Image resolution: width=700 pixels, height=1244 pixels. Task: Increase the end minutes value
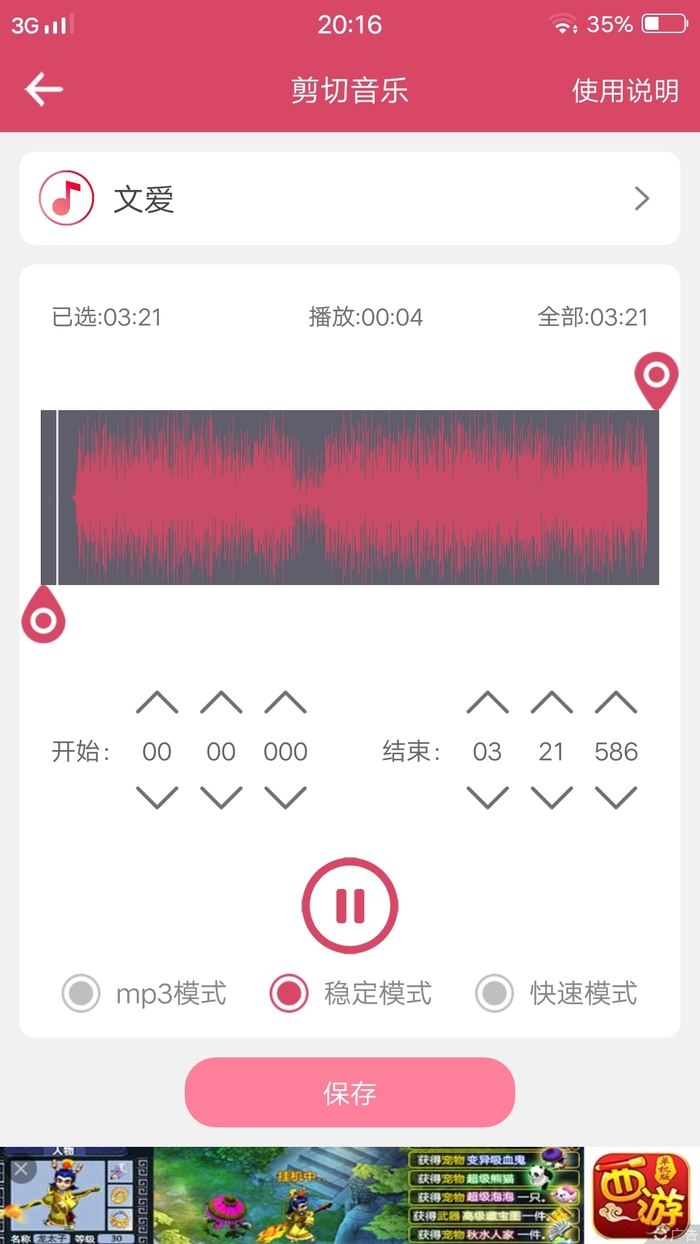(x=487, y=703)
